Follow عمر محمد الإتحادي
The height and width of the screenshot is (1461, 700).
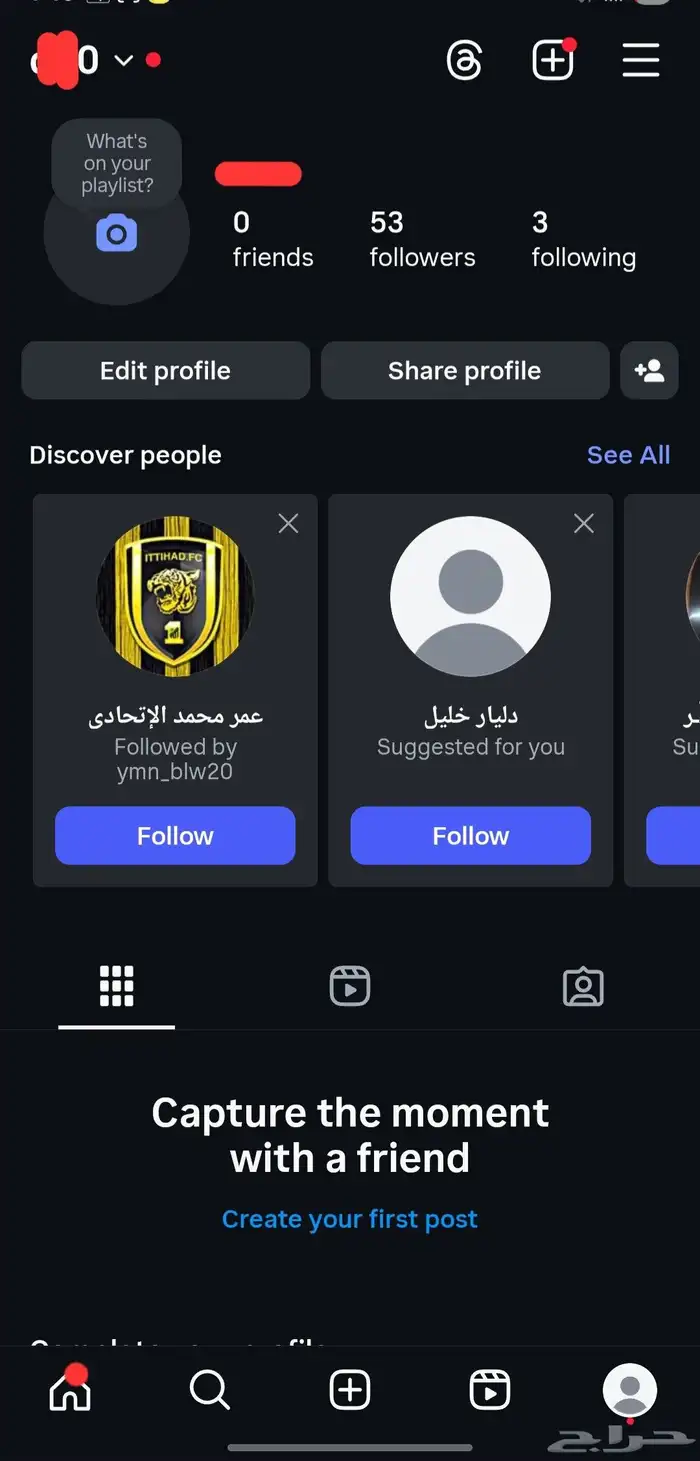tap(175, 836)
